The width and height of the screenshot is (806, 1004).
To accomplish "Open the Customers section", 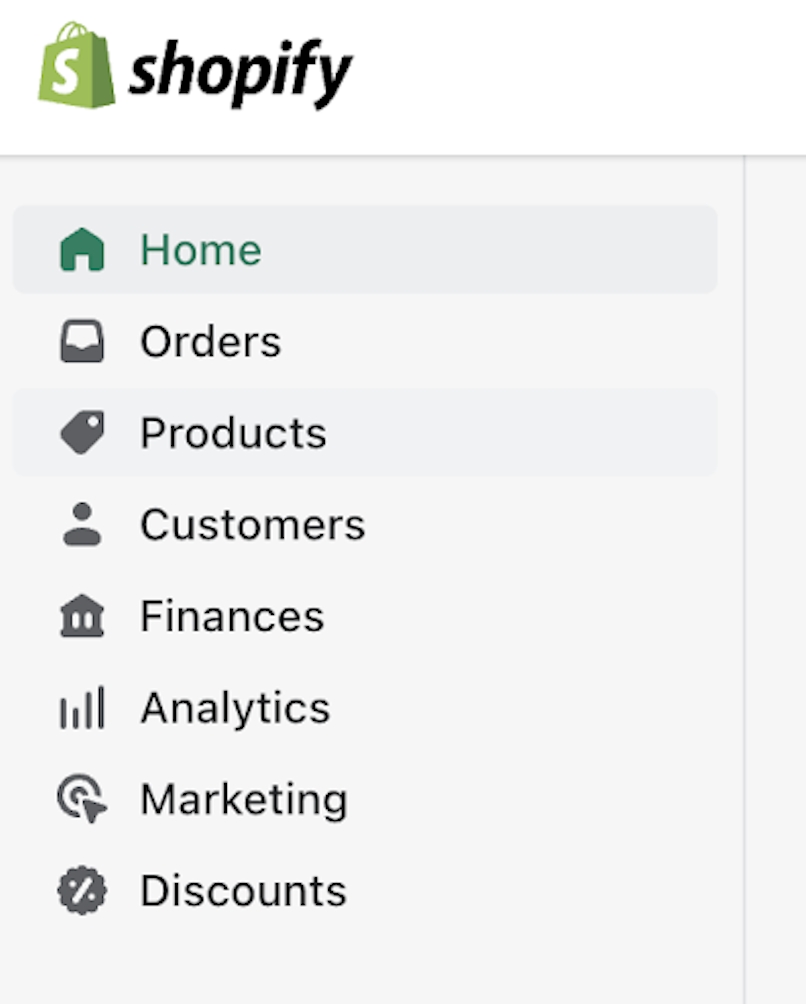I will 252,524.
